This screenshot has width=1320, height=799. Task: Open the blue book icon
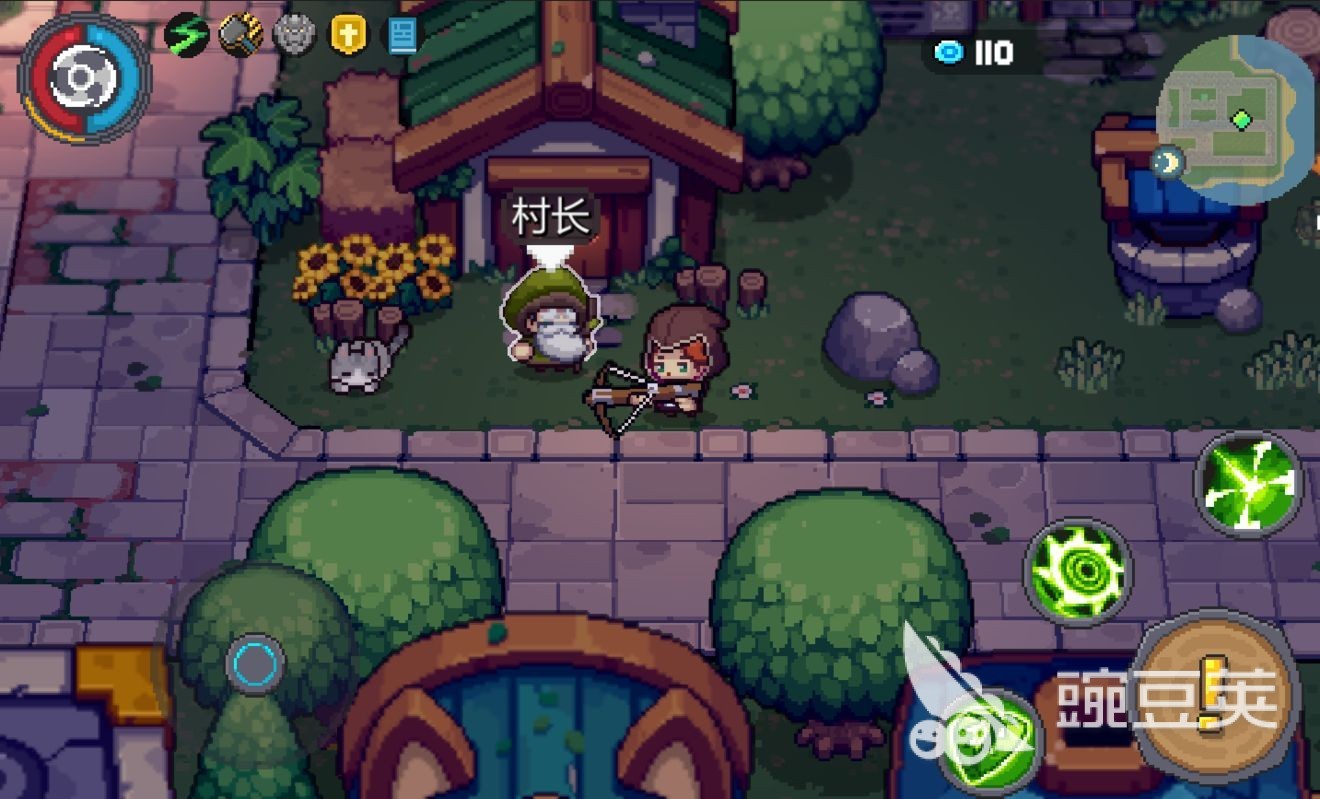401,37
